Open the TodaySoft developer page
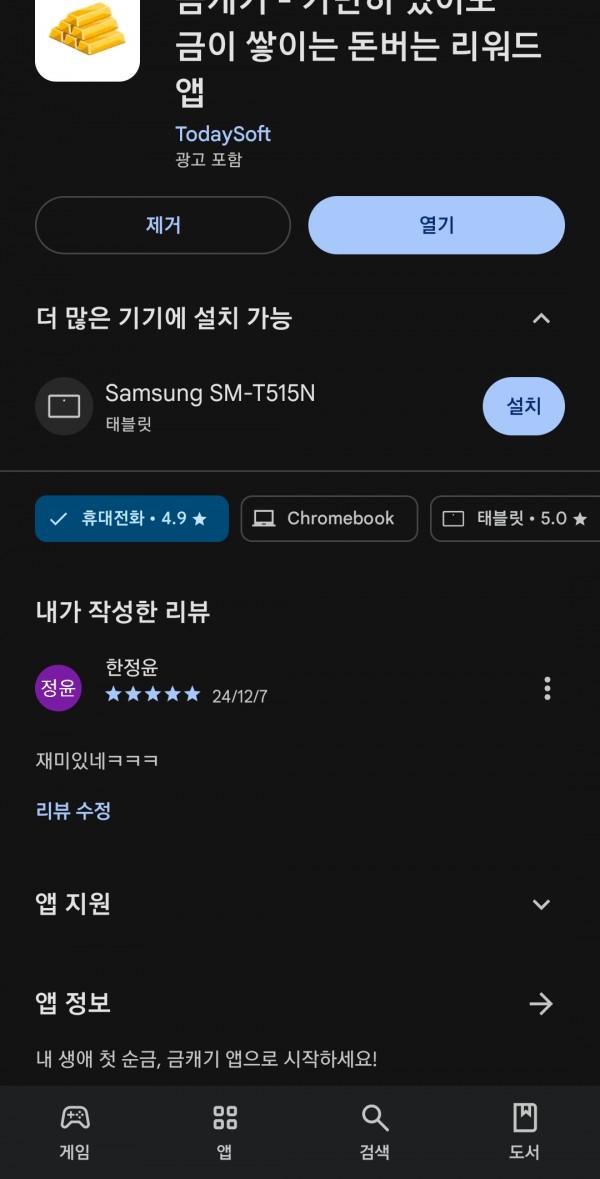600x1179 pixels. (x=223, y=135)
